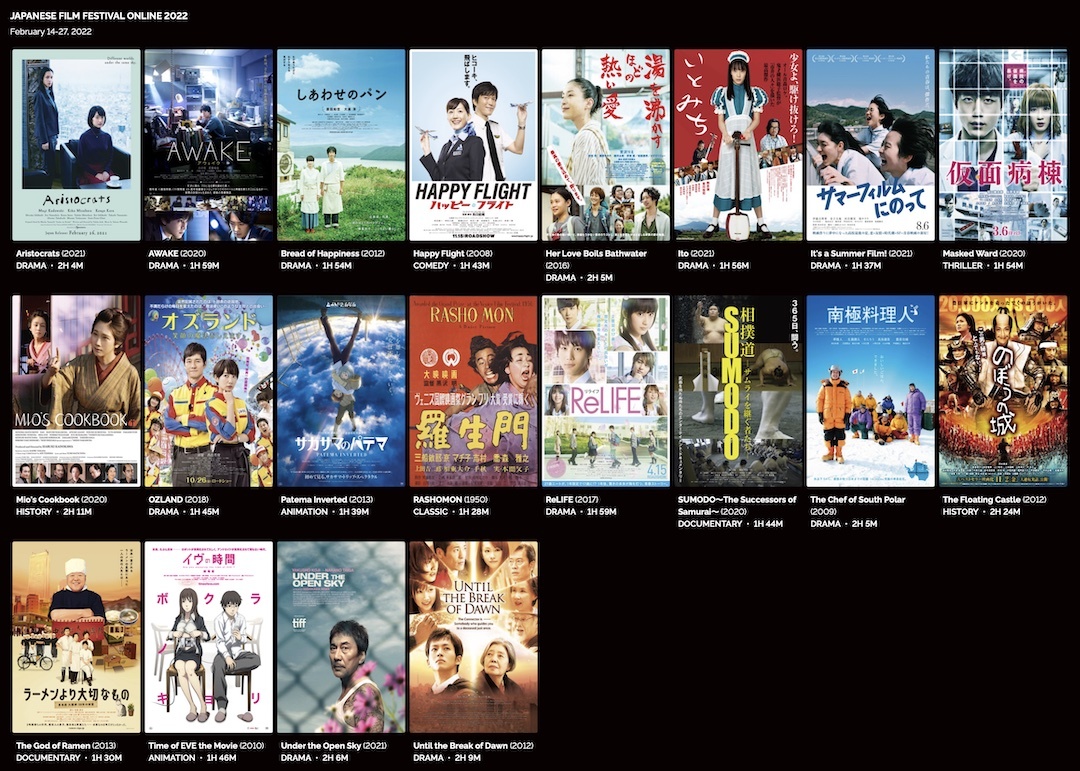Image resolution: width=1080 pixels, height=771 pixels.
Task: Select the AWAKE (2020) poster
Action: pos(209,145)
